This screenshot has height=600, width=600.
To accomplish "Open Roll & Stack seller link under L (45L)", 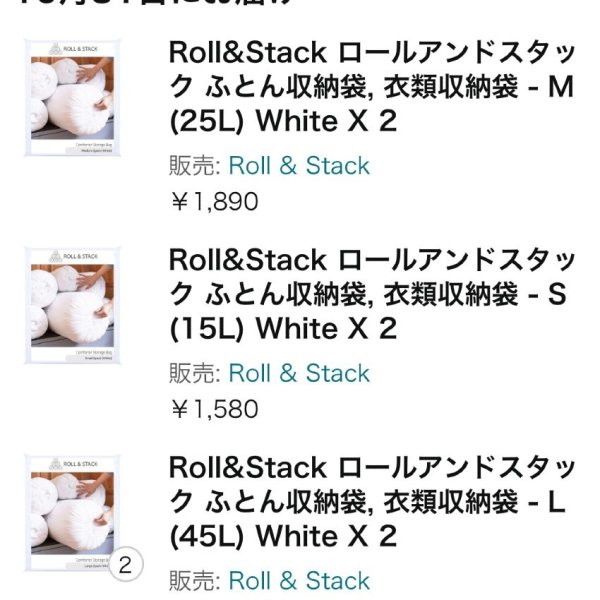I will coord(299,581).
